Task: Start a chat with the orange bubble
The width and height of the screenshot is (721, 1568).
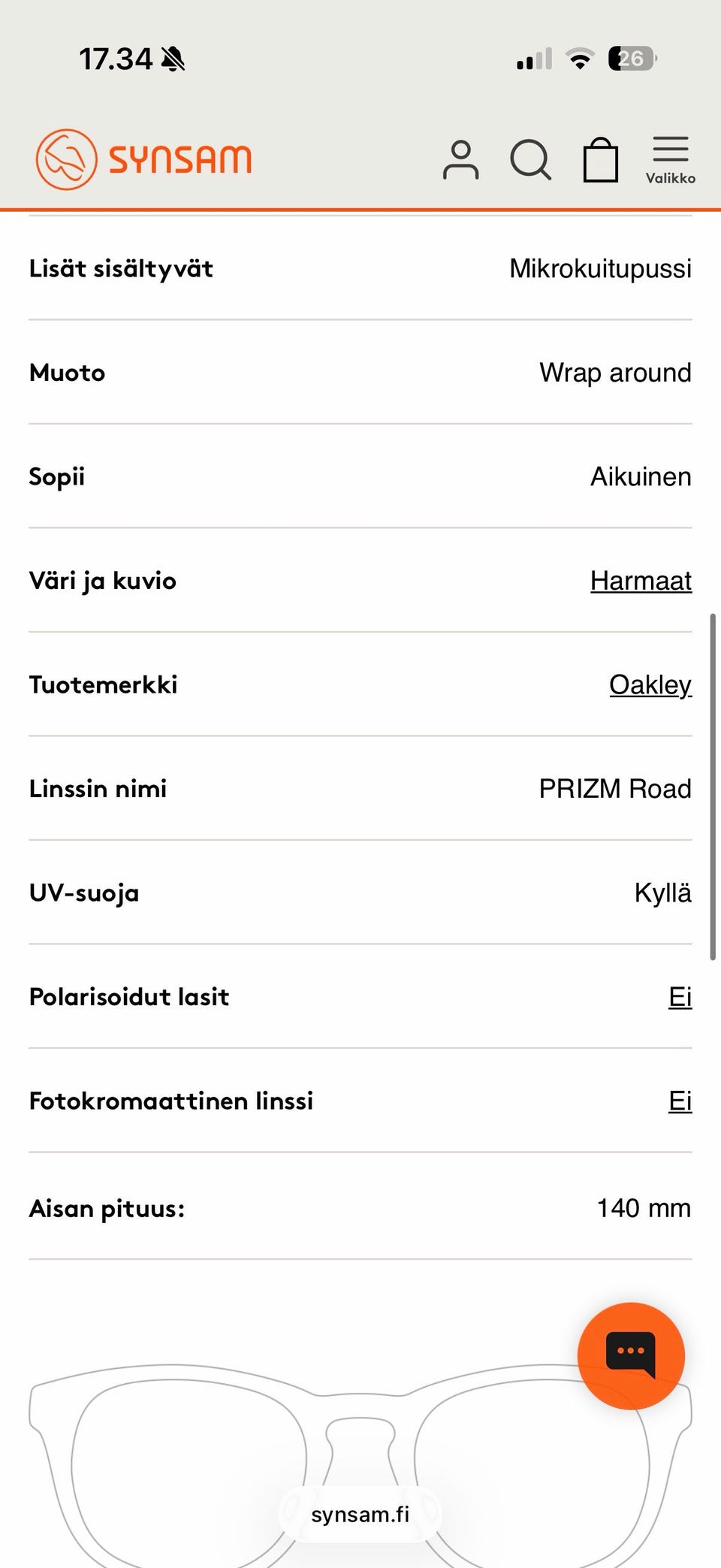Action: [631, 1355]
